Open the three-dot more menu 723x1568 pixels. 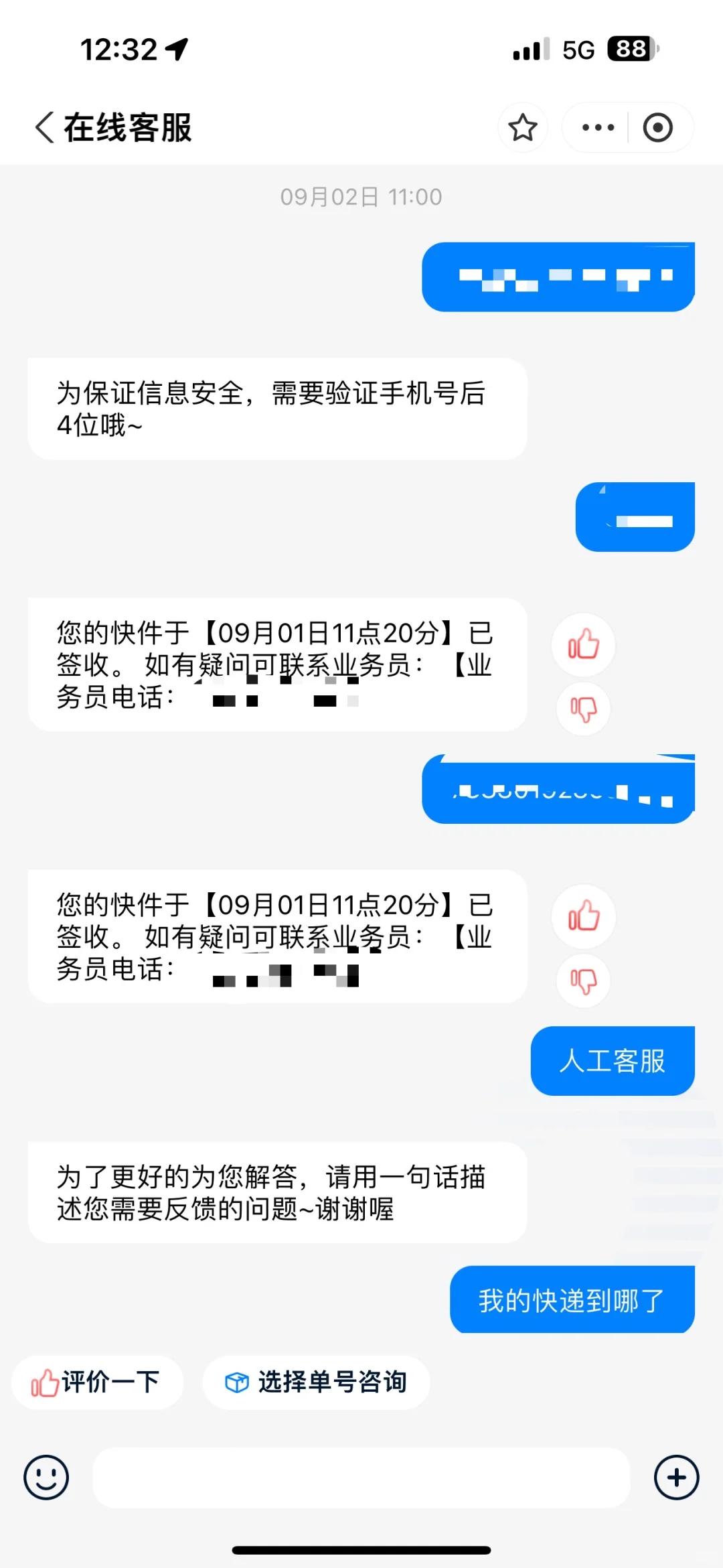tap(598, 127)
